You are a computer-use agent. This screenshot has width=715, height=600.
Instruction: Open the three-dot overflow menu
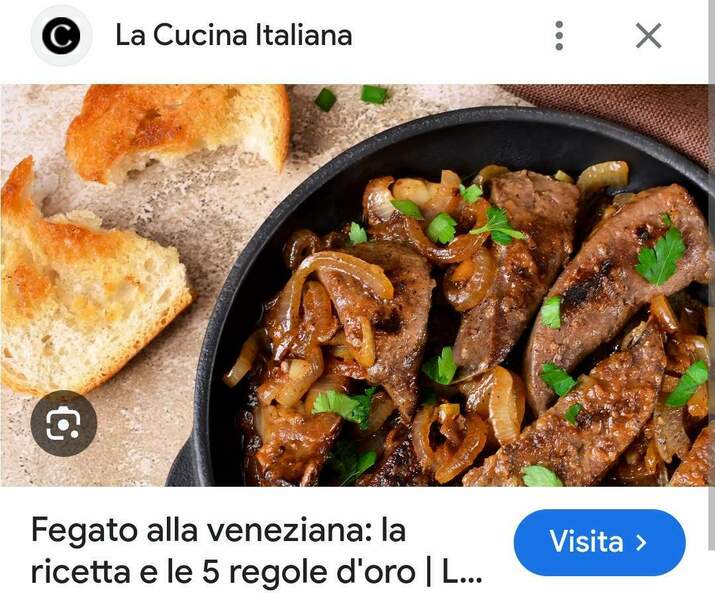pos(559,36)
